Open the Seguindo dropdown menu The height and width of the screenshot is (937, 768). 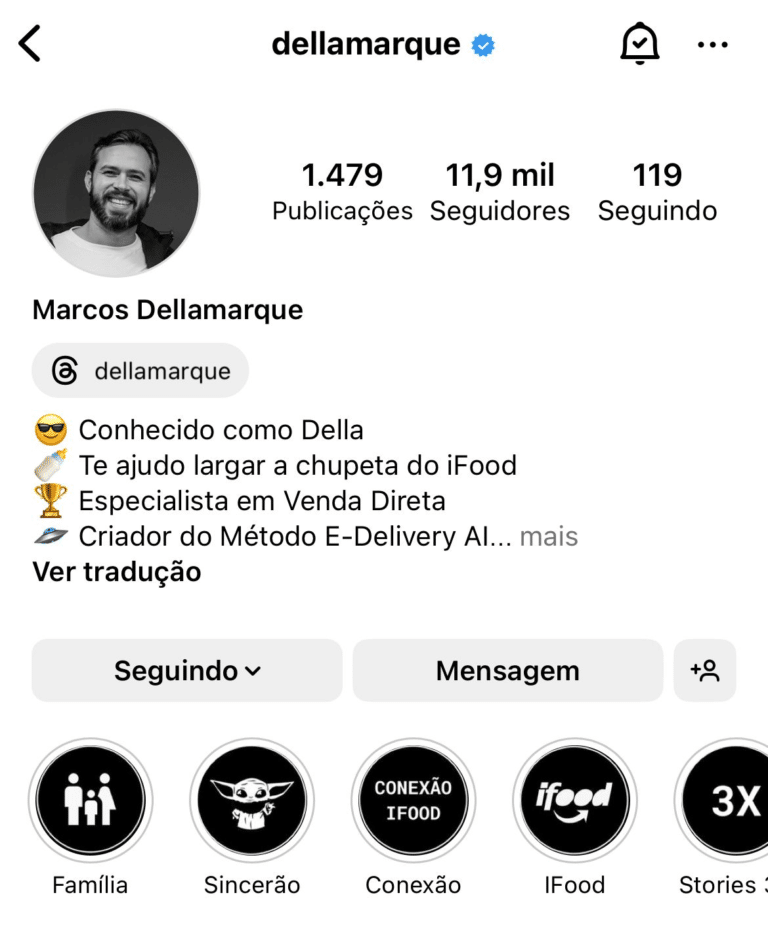[186, 670]
